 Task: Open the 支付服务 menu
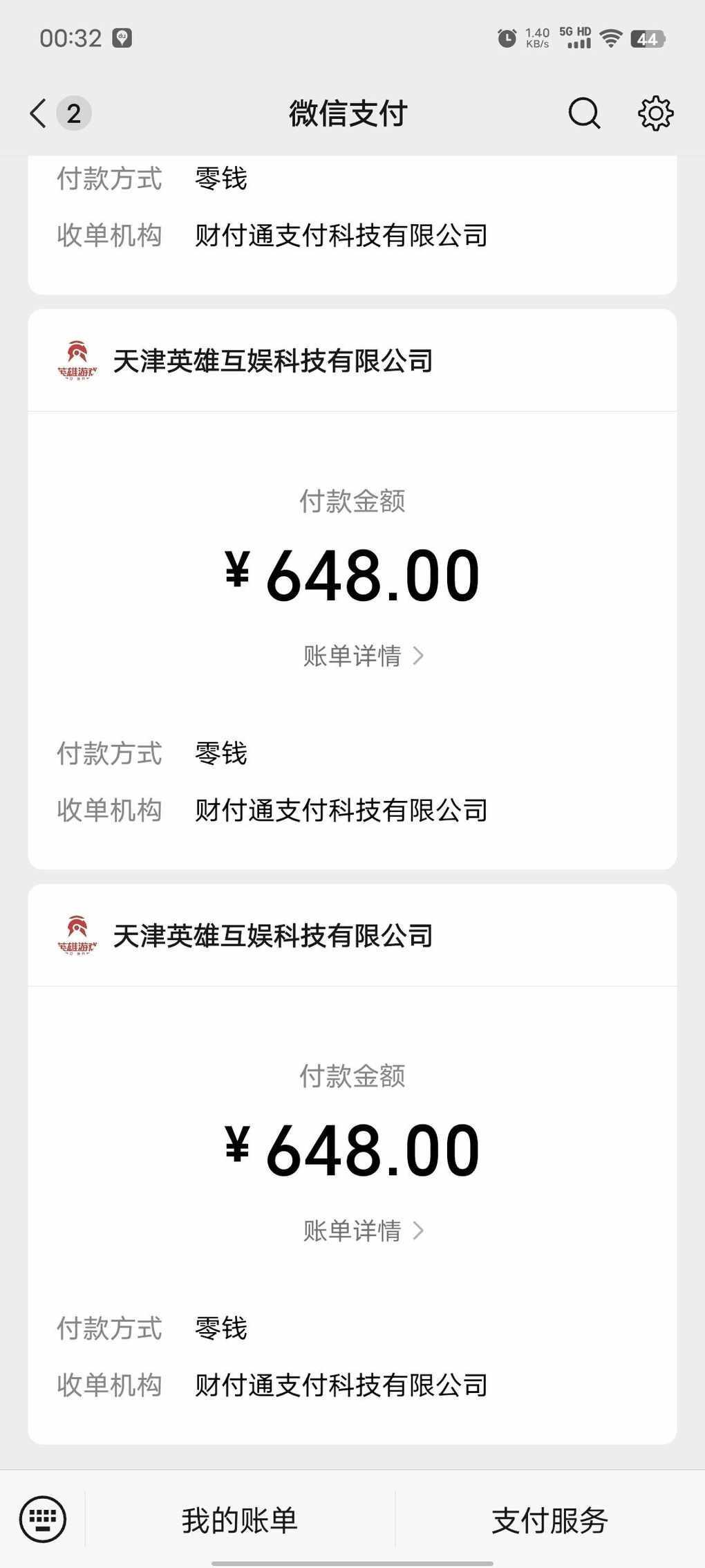click(x=550, y=1520)
